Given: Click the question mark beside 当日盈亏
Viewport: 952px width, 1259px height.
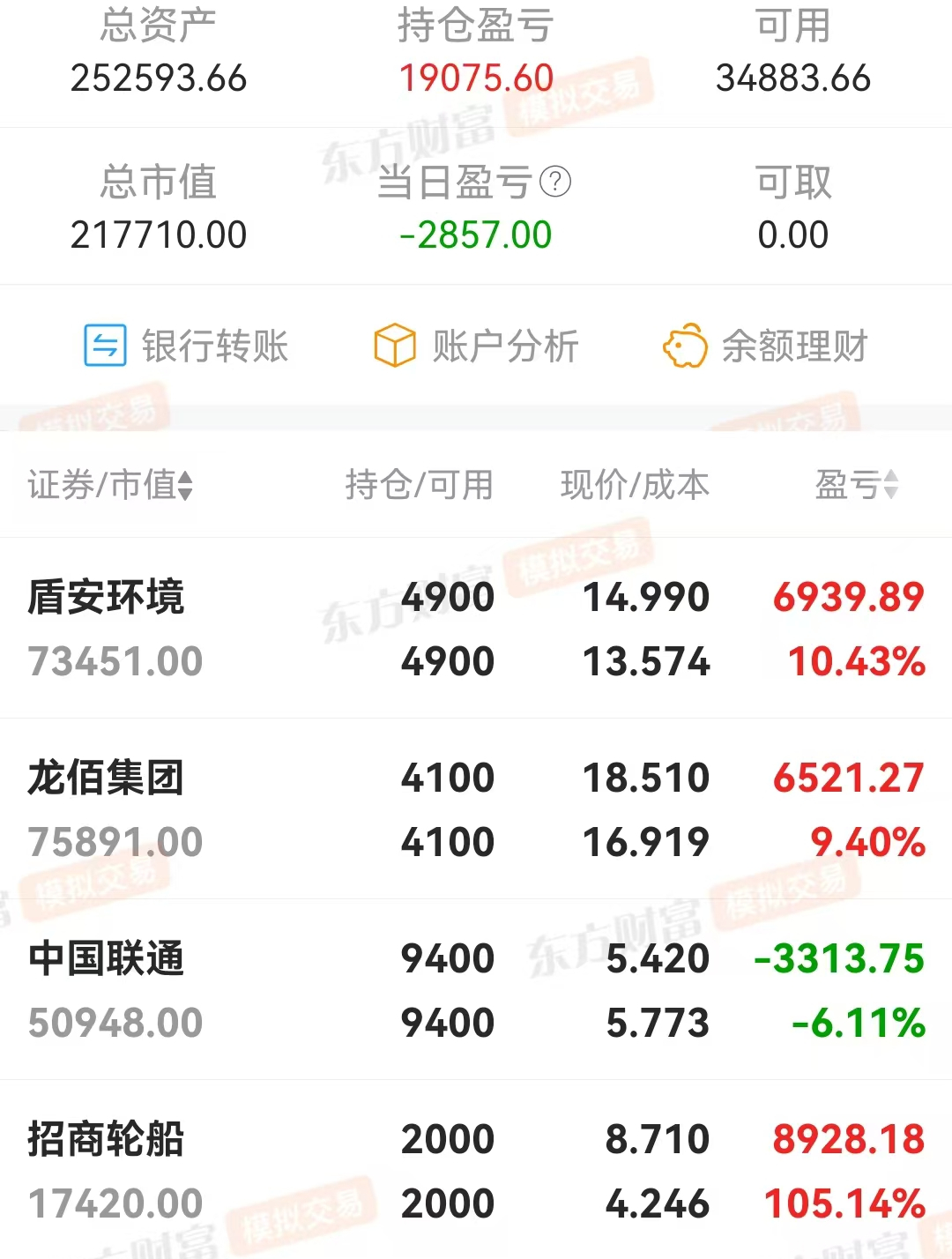Looking at the screenshot, I should click(554, 183).
